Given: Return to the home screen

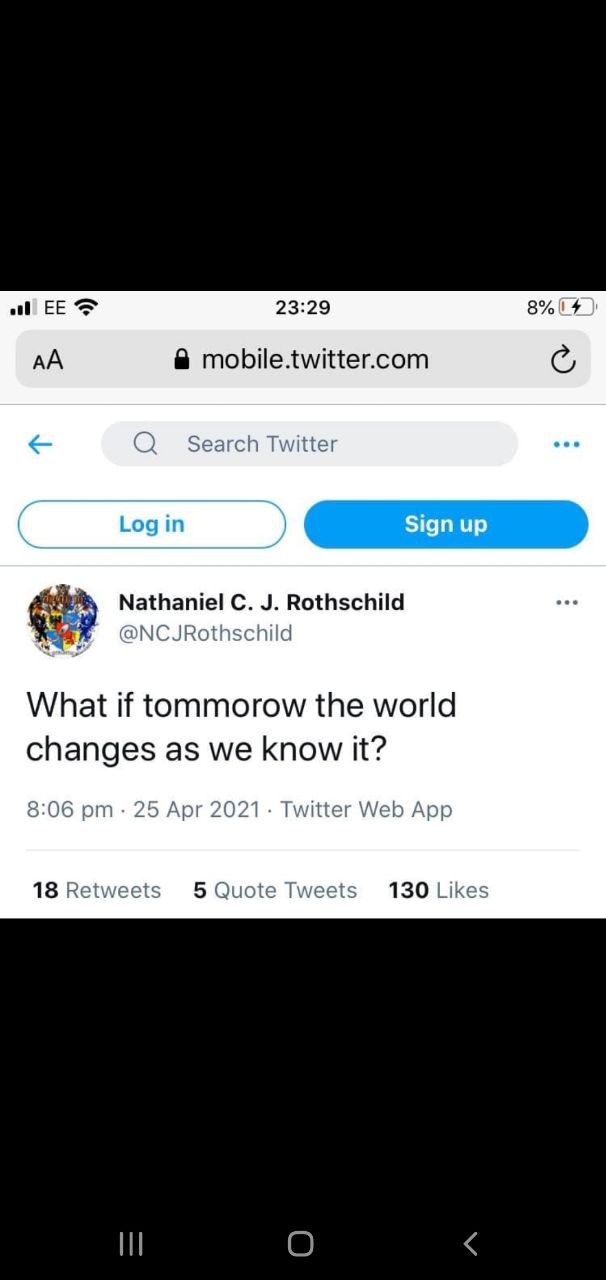Looking at the screenshot, I should [301, 1243].
